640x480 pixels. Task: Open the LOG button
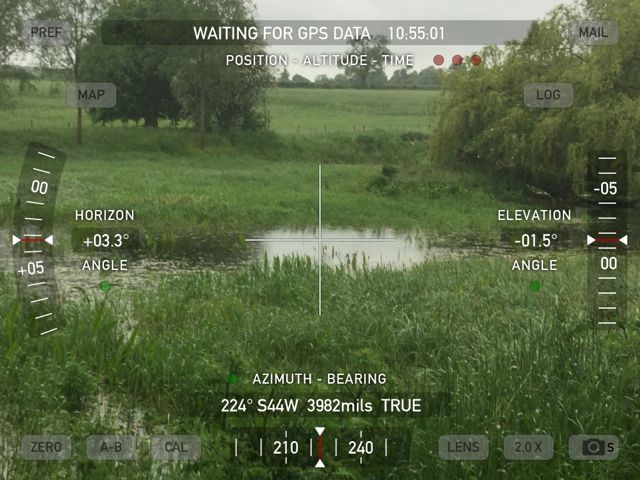(548, 95)
